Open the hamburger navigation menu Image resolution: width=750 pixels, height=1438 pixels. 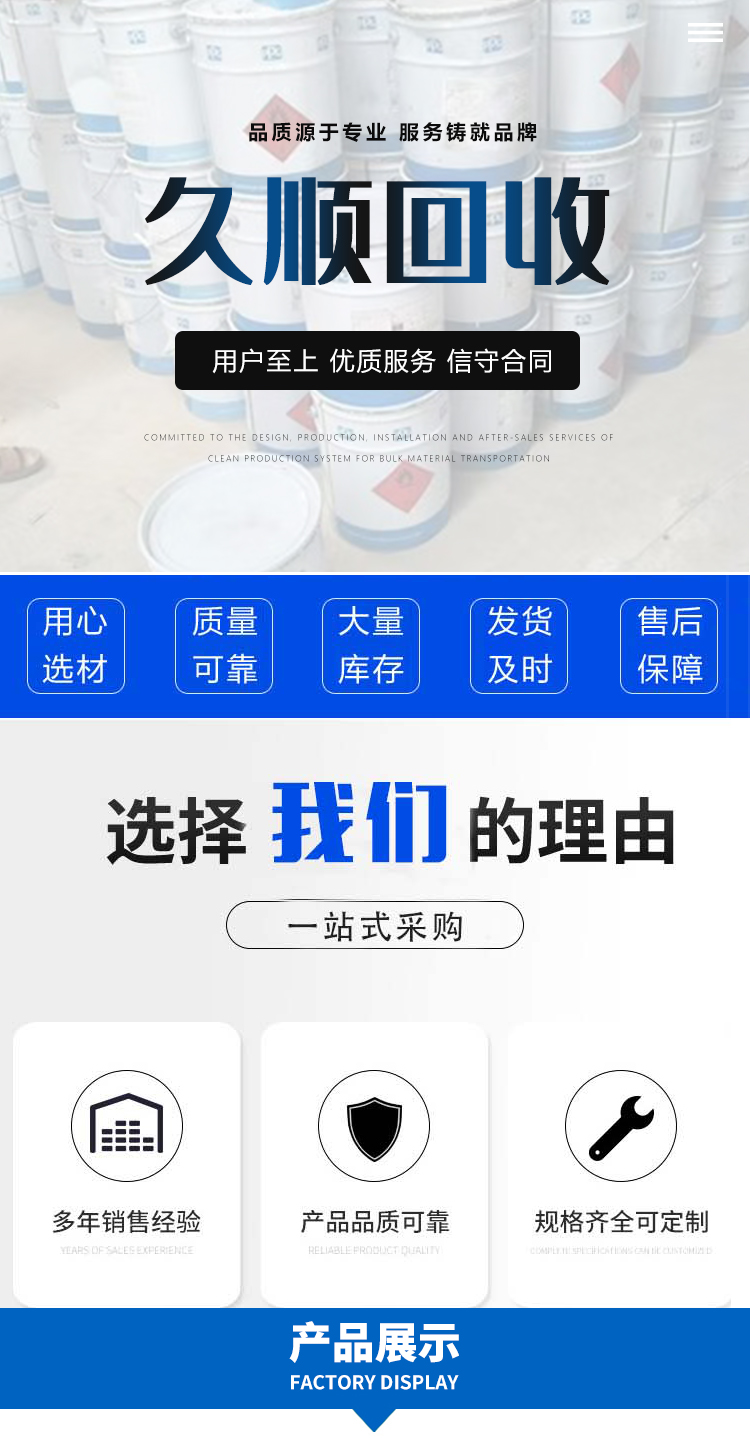pos(705,32)
